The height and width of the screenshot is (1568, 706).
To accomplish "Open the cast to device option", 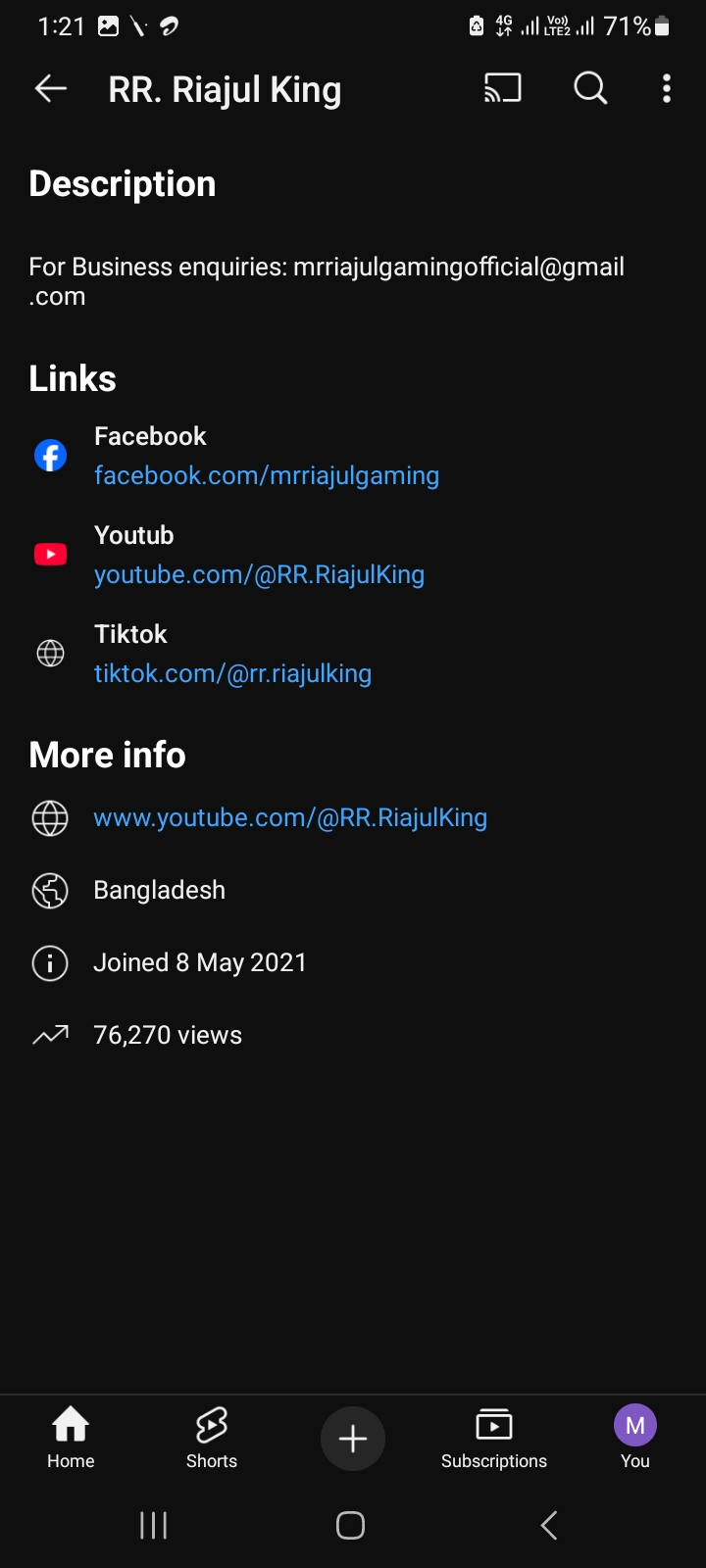I will pyautogui.click(x=502, y=89).
